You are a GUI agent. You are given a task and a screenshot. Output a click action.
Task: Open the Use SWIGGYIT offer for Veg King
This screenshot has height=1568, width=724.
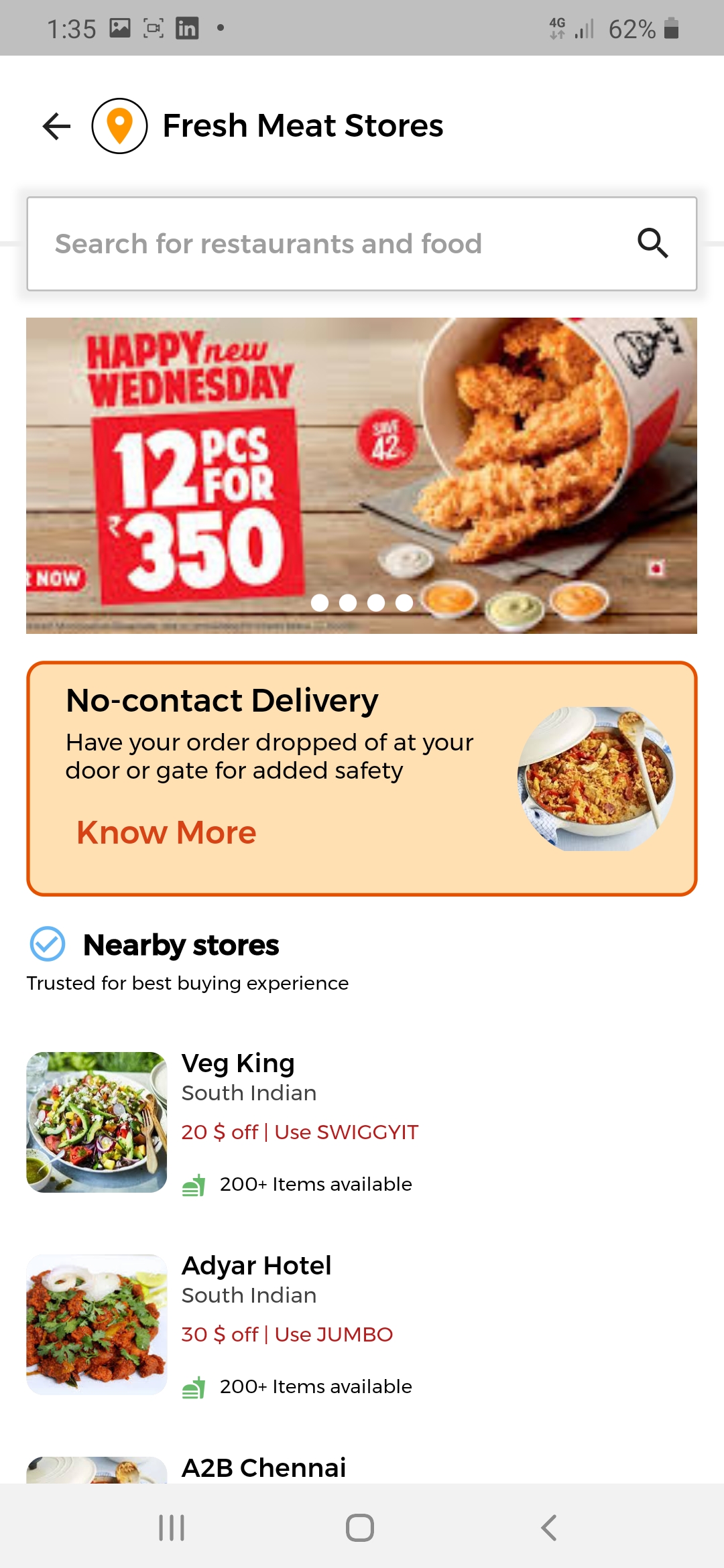300,1132
